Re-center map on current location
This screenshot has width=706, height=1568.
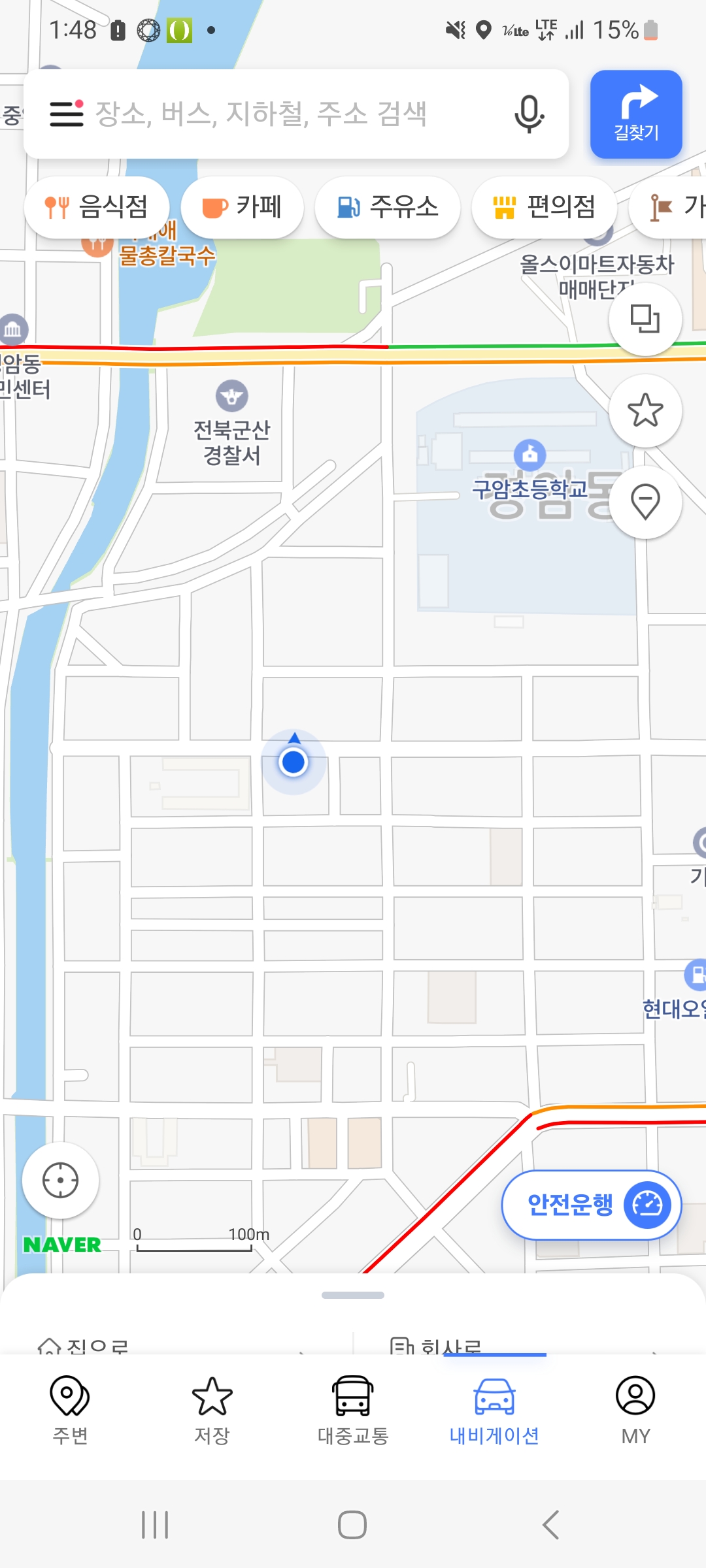(x=60, y=1181)
